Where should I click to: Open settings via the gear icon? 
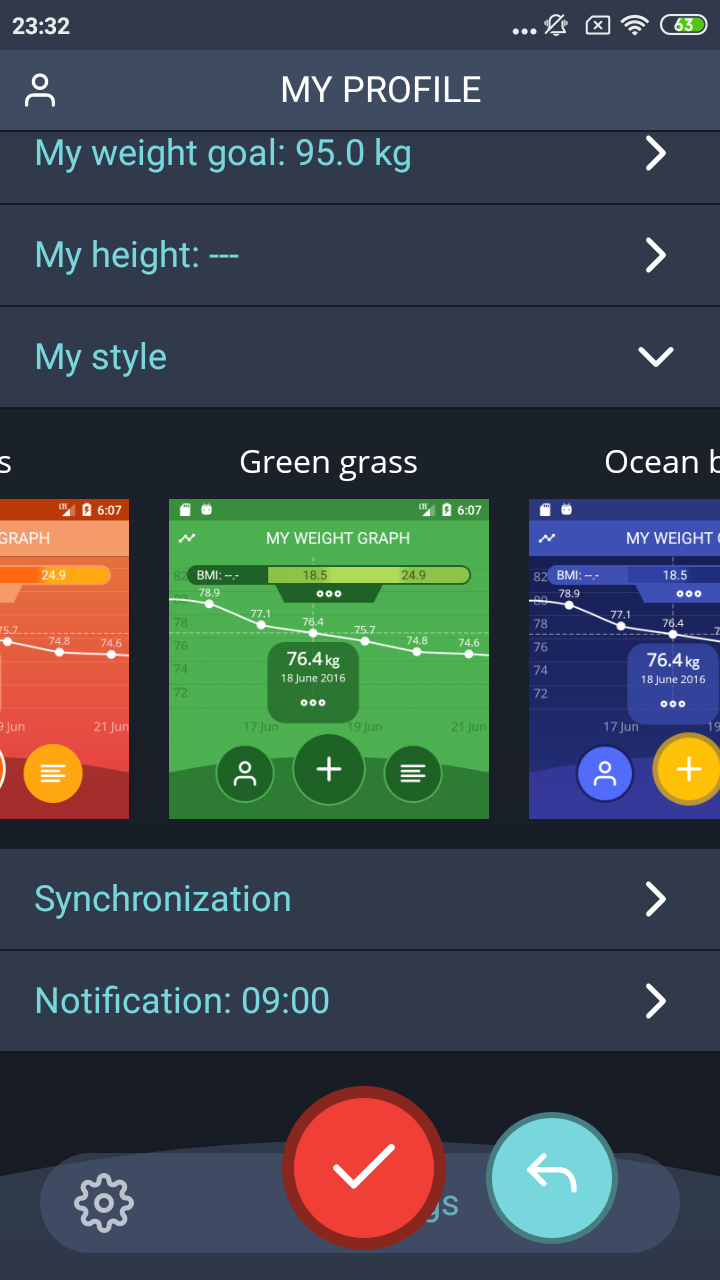104,1203
